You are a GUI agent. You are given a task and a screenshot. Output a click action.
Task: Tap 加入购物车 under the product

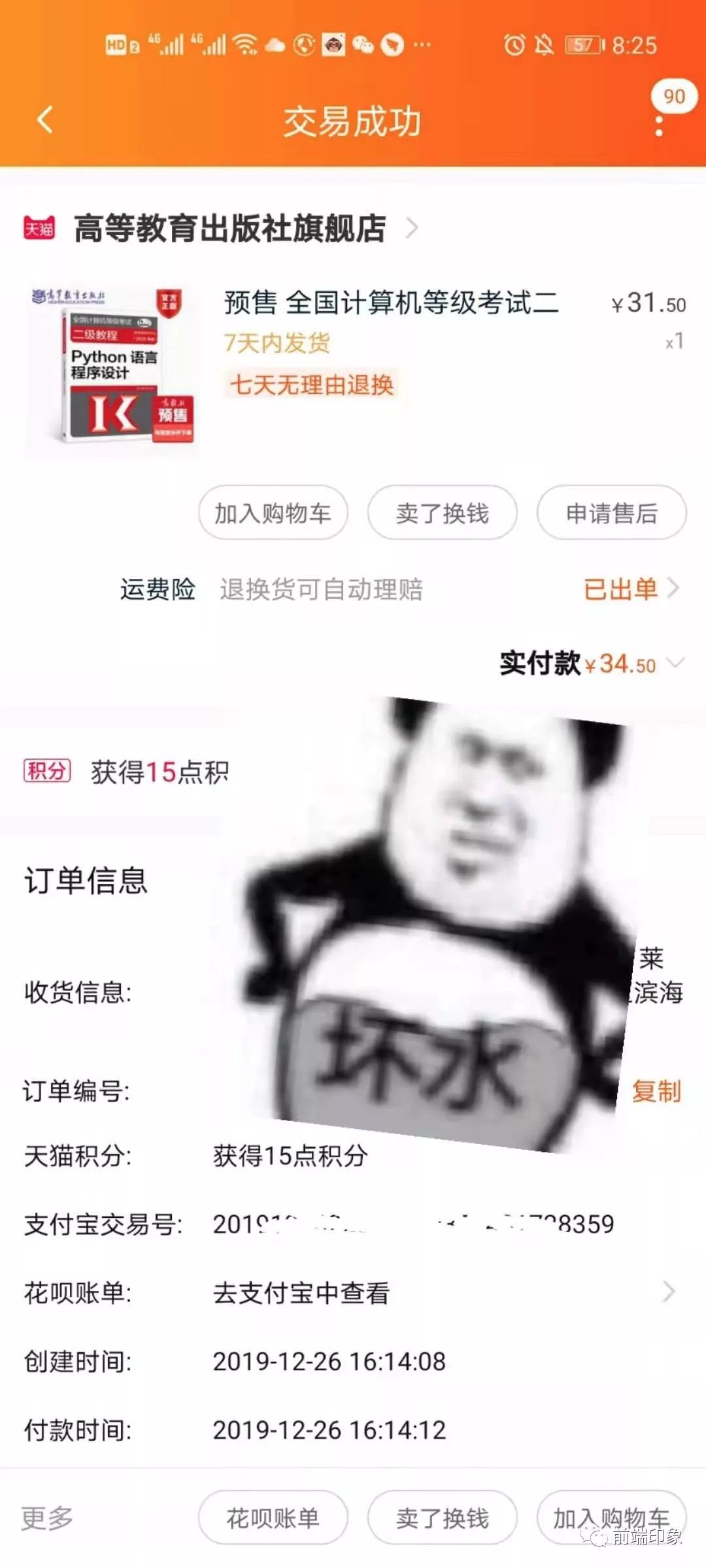pos(273,513)
